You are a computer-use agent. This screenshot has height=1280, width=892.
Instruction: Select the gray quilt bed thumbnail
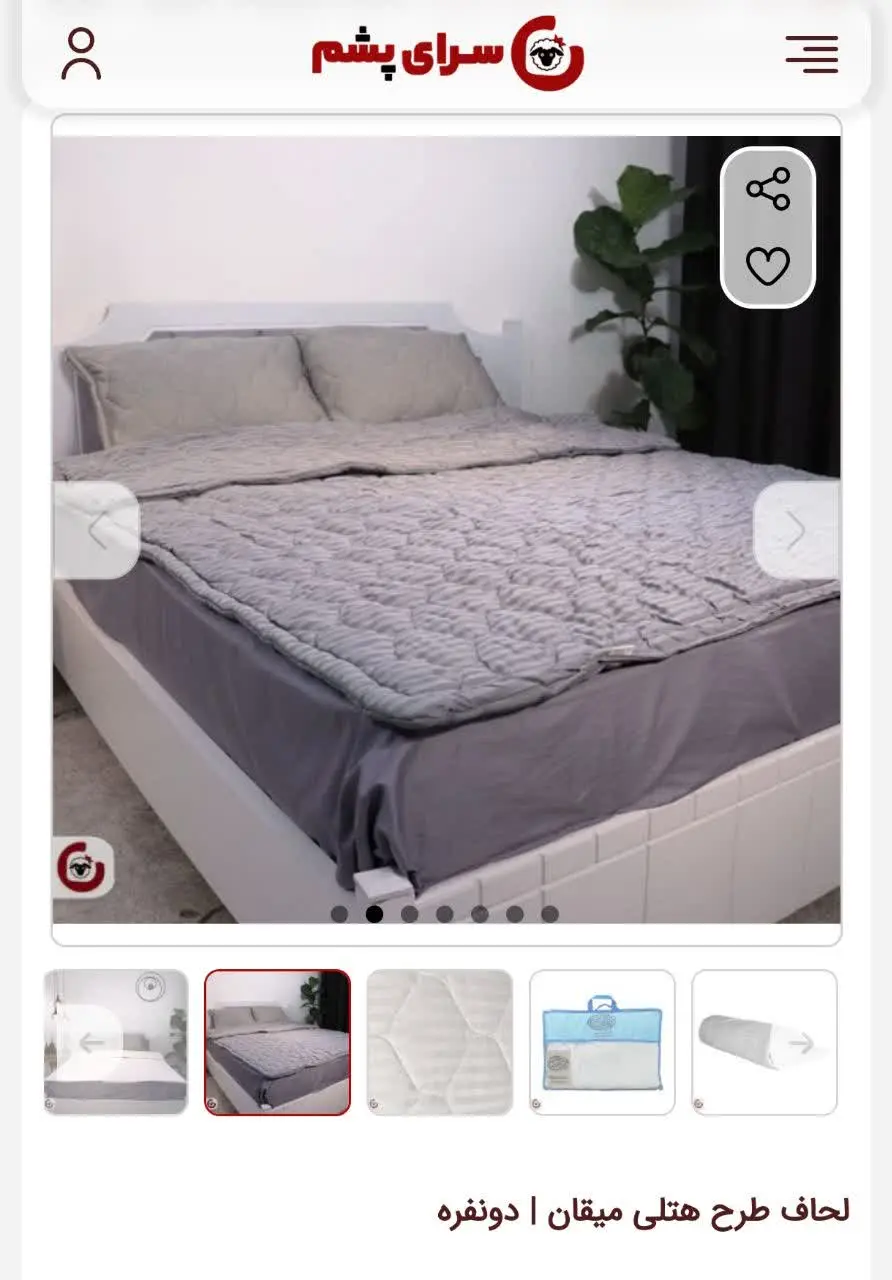click(x=278, y=1042)
